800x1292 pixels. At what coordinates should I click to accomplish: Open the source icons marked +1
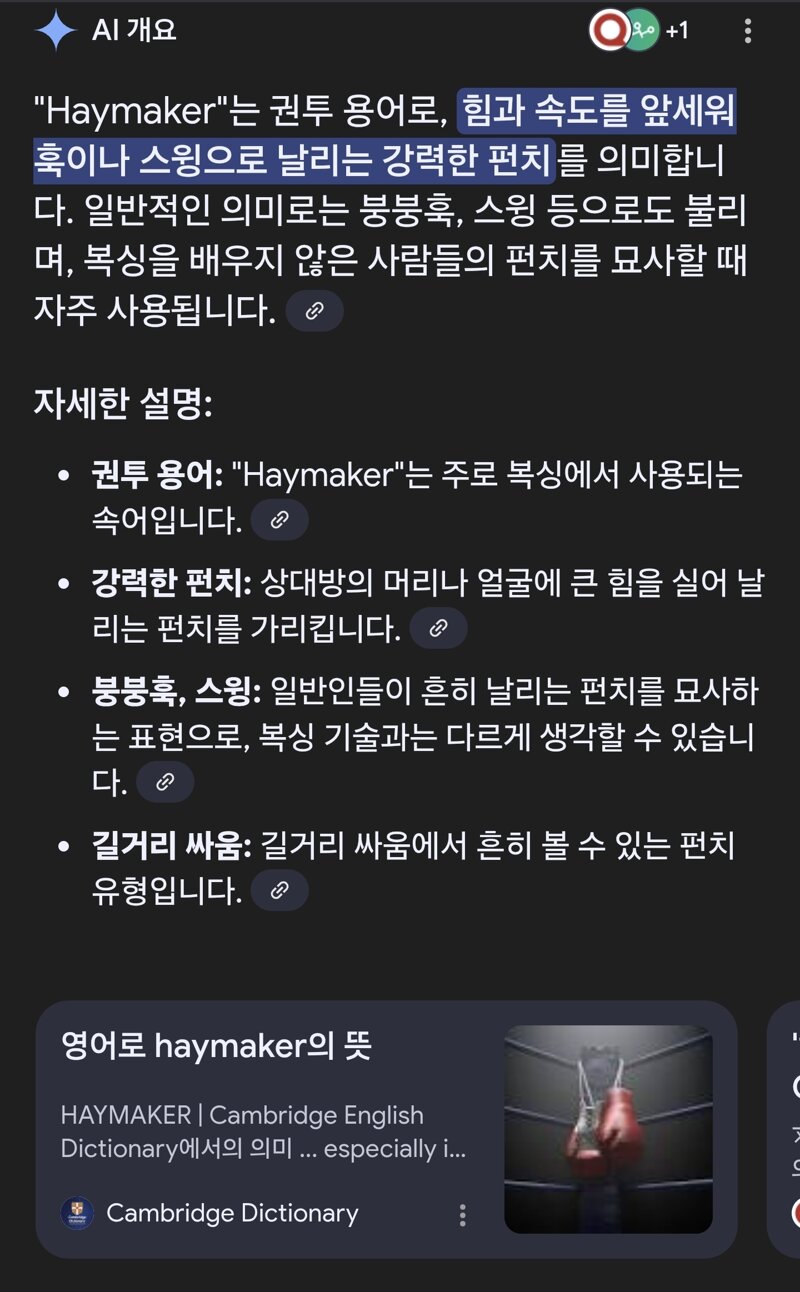click(x=640, y=31)
